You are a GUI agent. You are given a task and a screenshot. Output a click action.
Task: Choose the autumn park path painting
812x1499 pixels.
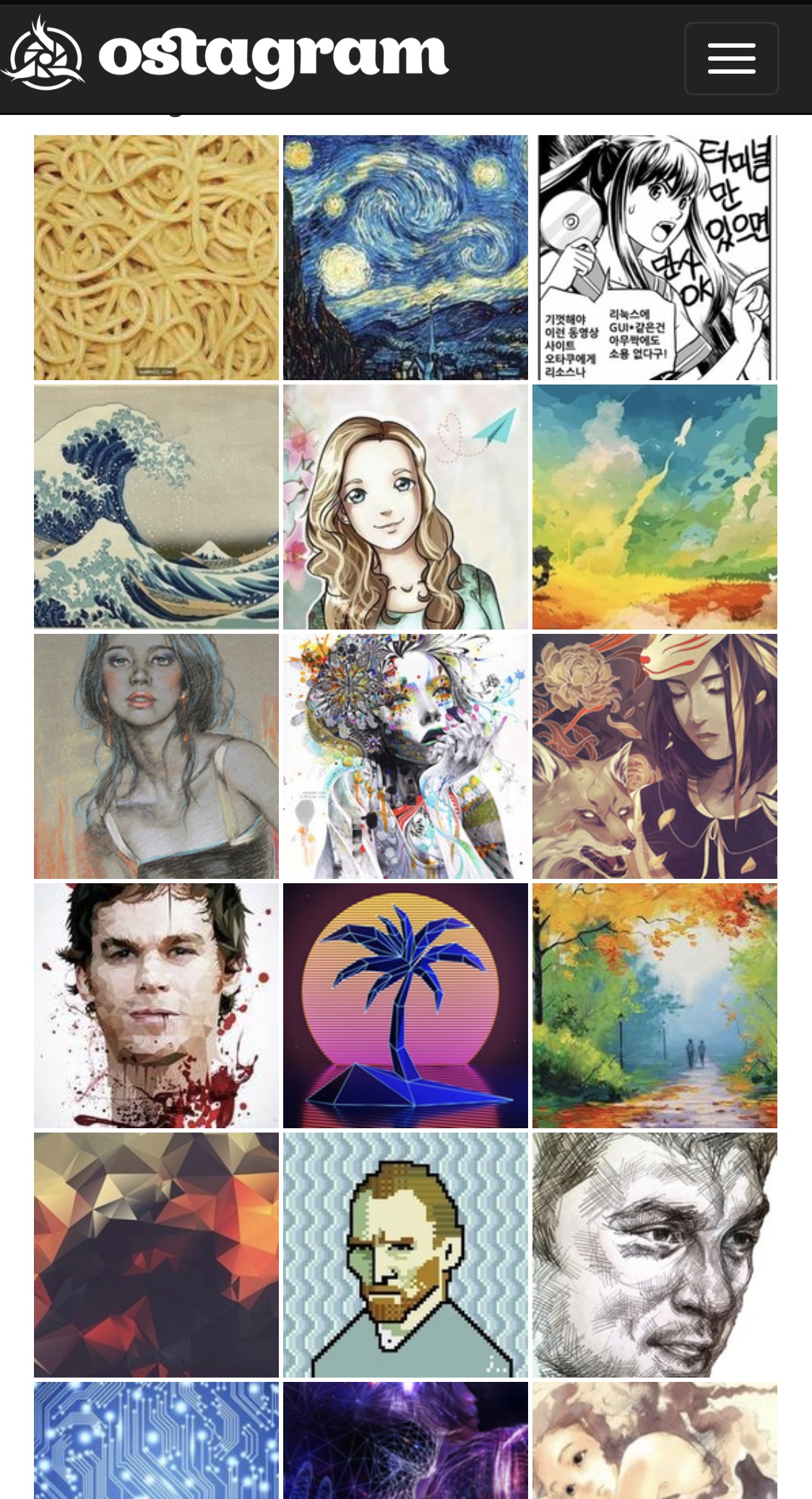click(x=655, y=1005)
